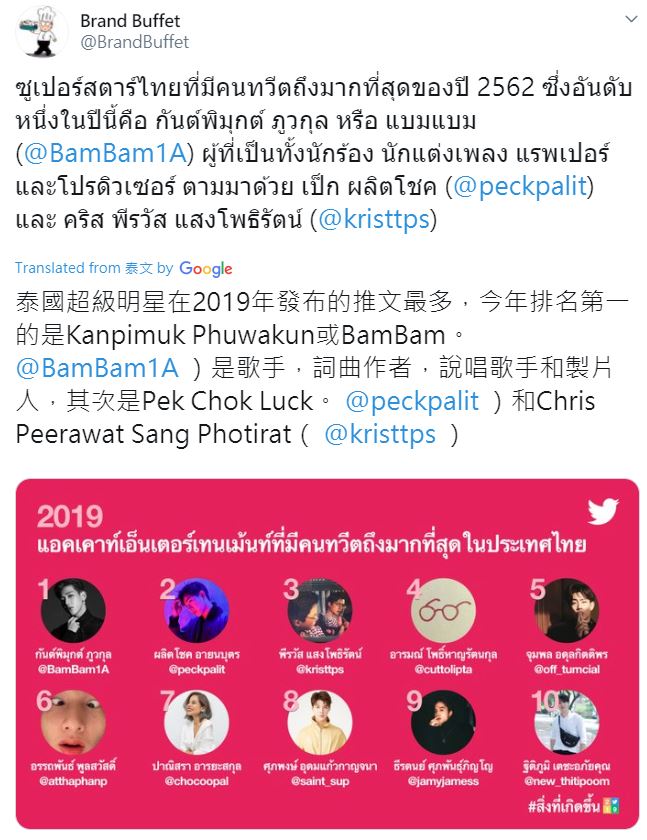Open the @BamBam1A mention in translated text
Viewport: 647px width, 840px height.
click(x=97, y=368)
